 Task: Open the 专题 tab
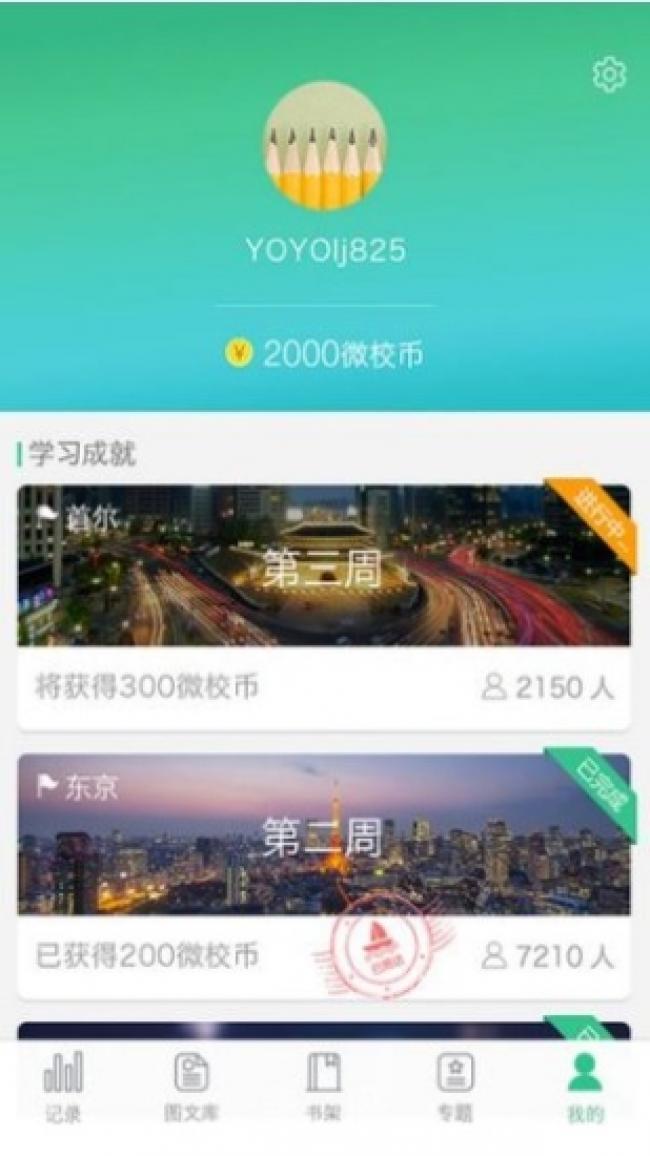tap(455, 1085)
